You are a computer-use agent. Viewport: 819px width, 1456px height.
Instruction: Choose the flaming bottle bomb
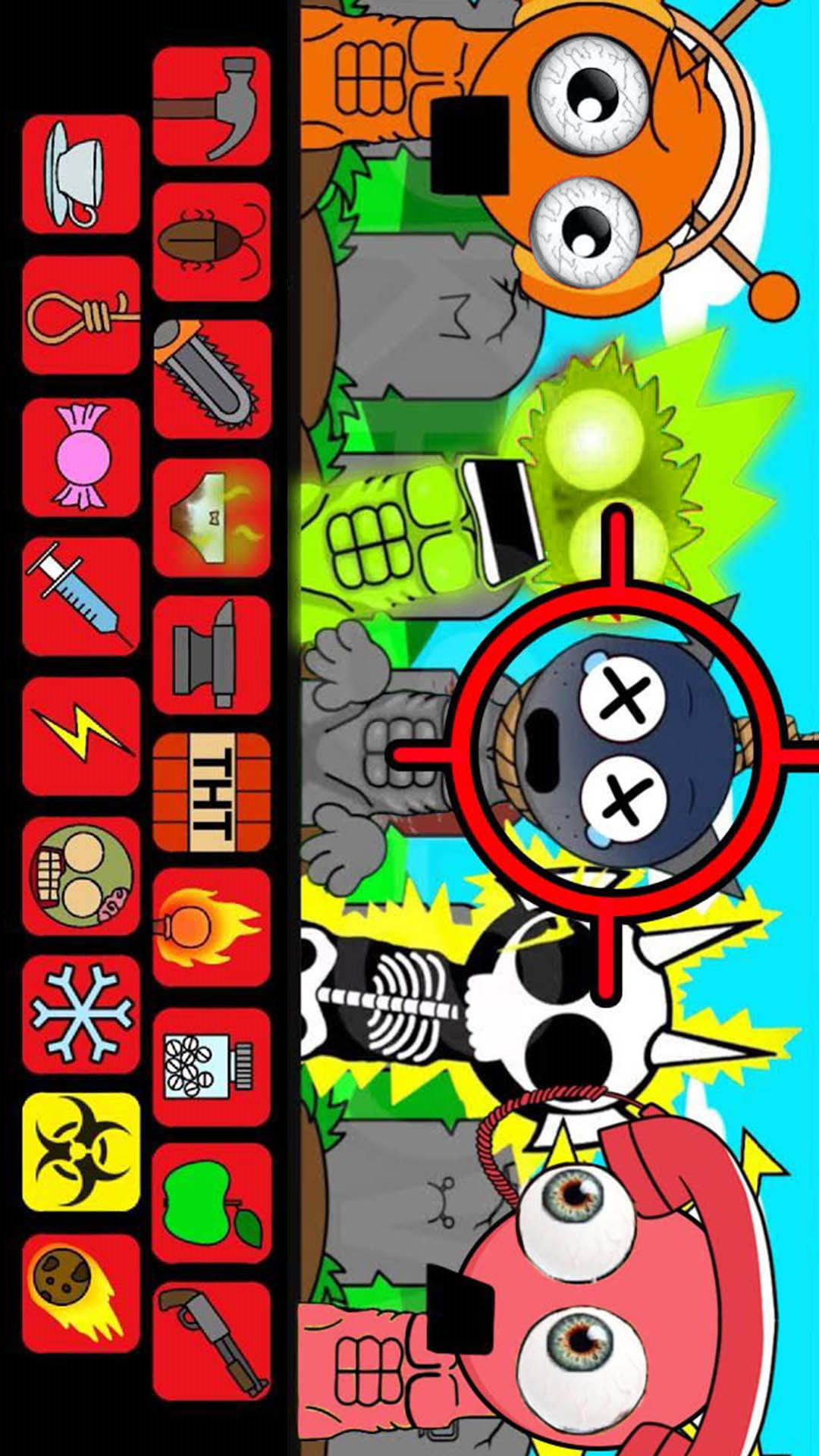(212, 927)
